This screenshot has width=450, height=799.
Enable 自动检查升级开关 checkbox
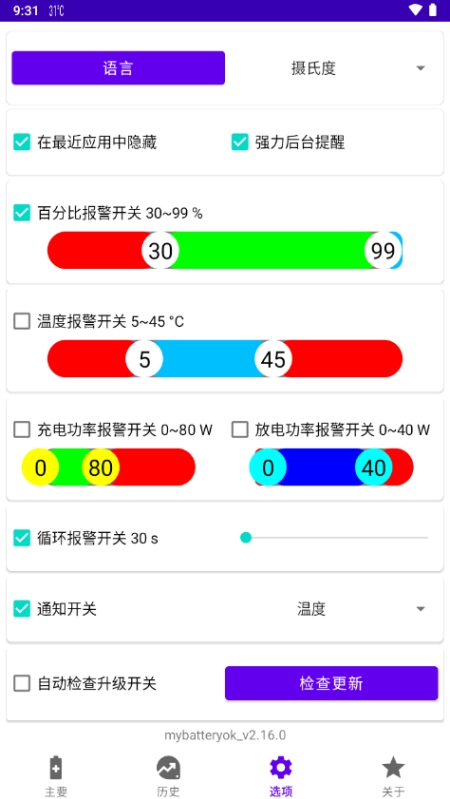(x=22, y=683)
